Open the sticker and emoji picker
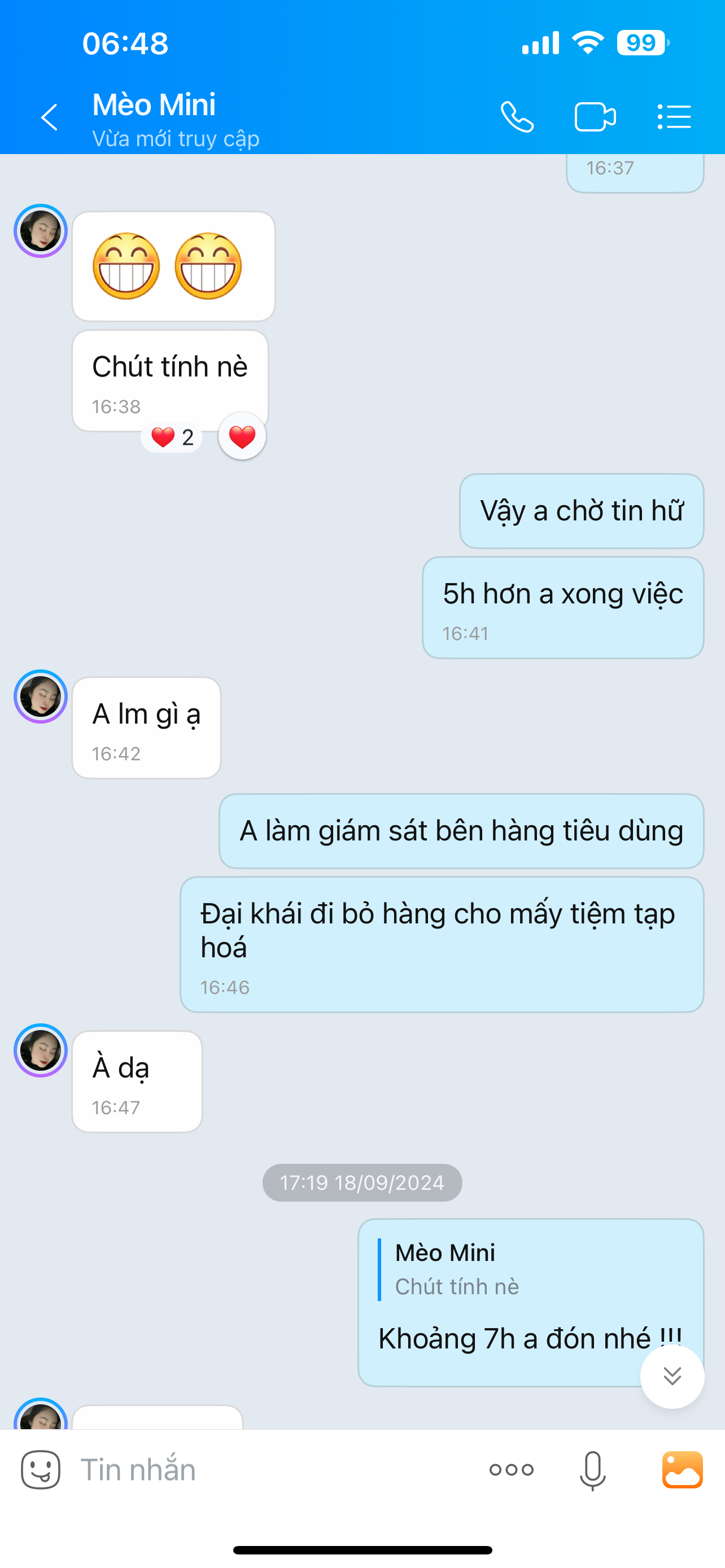 pyautogui.click(x=41, y=1470)
